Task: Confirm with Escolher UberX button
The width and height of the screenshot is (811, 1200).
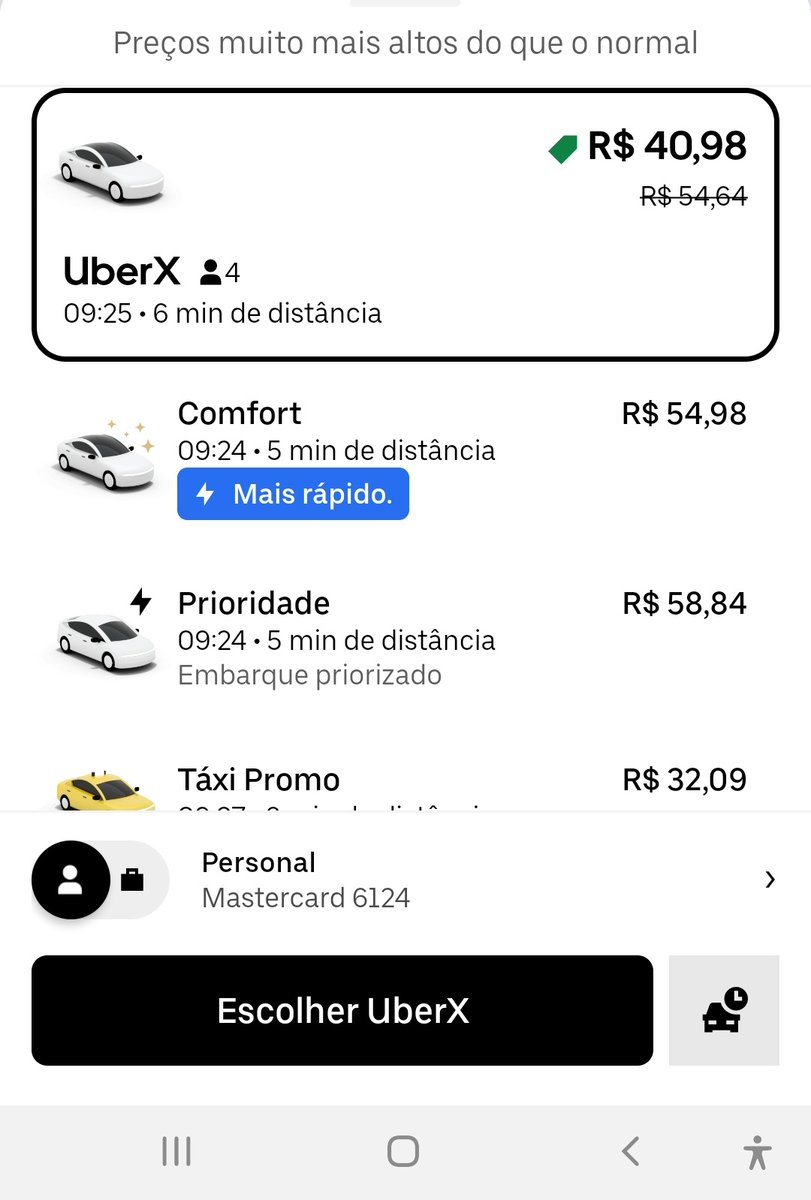Action: tap(342, 1011)
